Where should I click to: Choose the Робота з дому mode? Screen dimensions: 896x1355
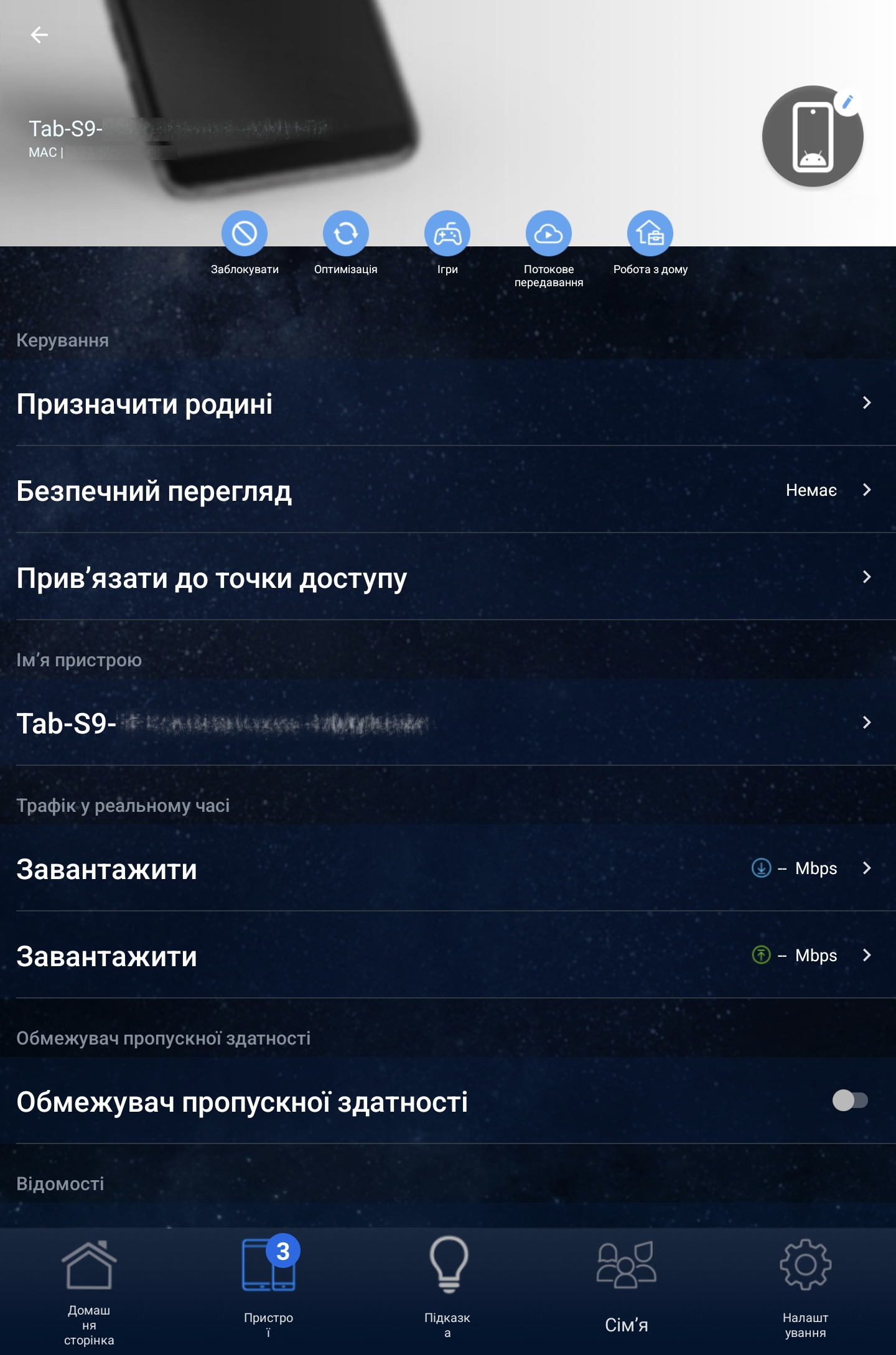pyautogui.click(x=650, y=234)
